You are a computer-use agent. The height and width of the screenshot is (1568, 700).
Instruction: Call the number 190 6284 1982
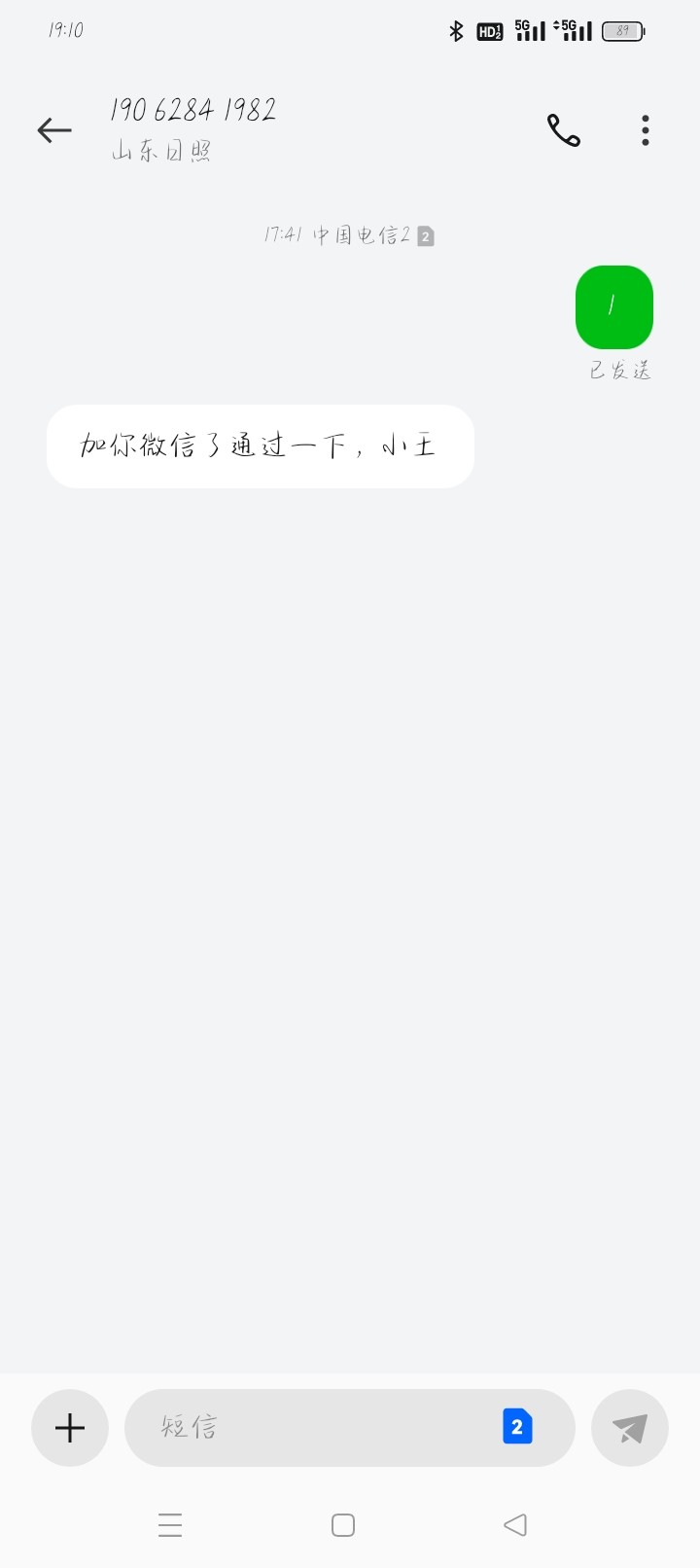[x=564, y=130]
